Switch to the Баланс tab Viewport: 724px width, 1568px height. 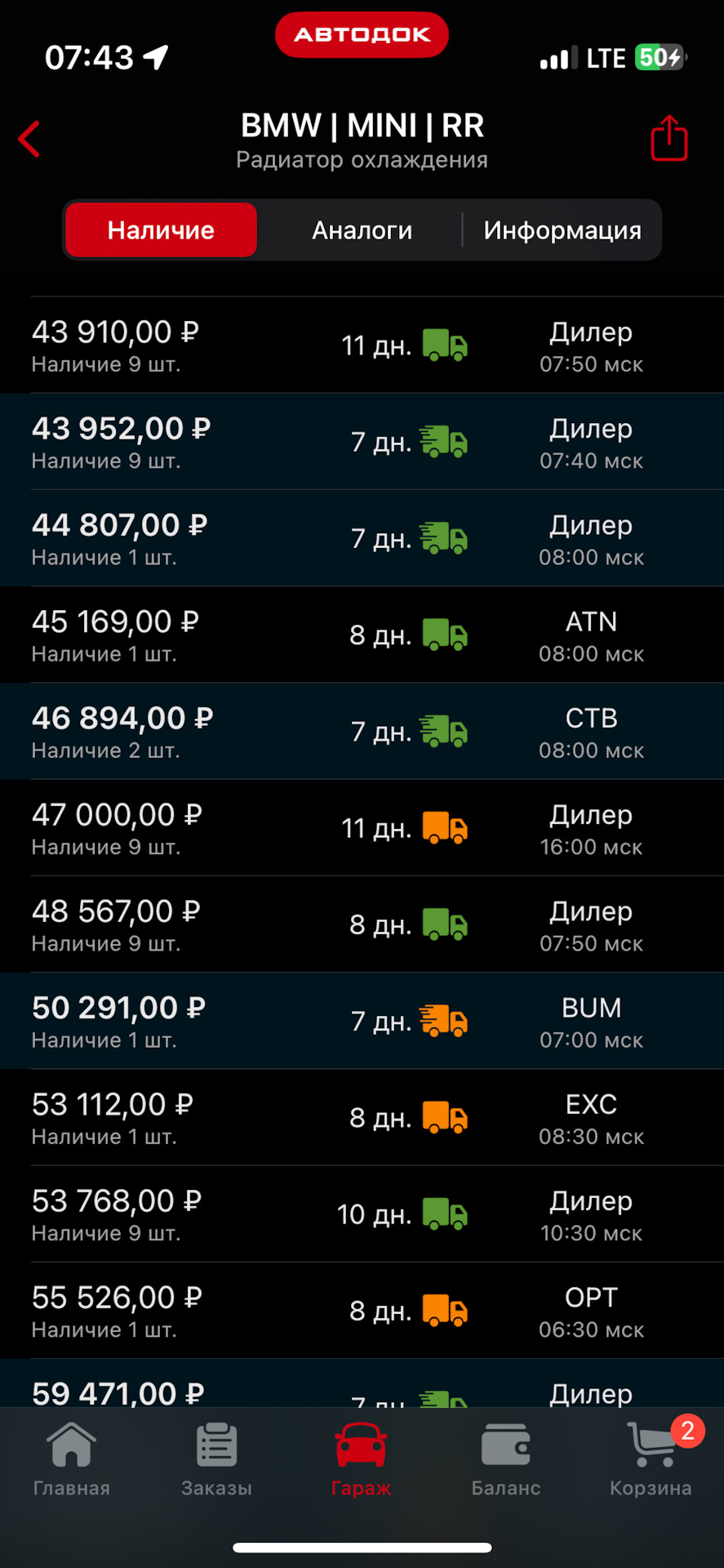pos(506,1459)
